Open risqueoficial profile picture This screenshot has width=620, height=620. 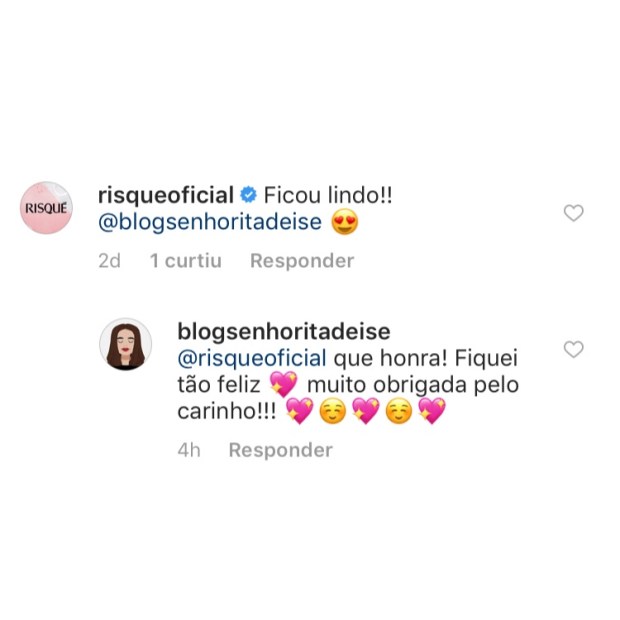click(x=46, y=208)
